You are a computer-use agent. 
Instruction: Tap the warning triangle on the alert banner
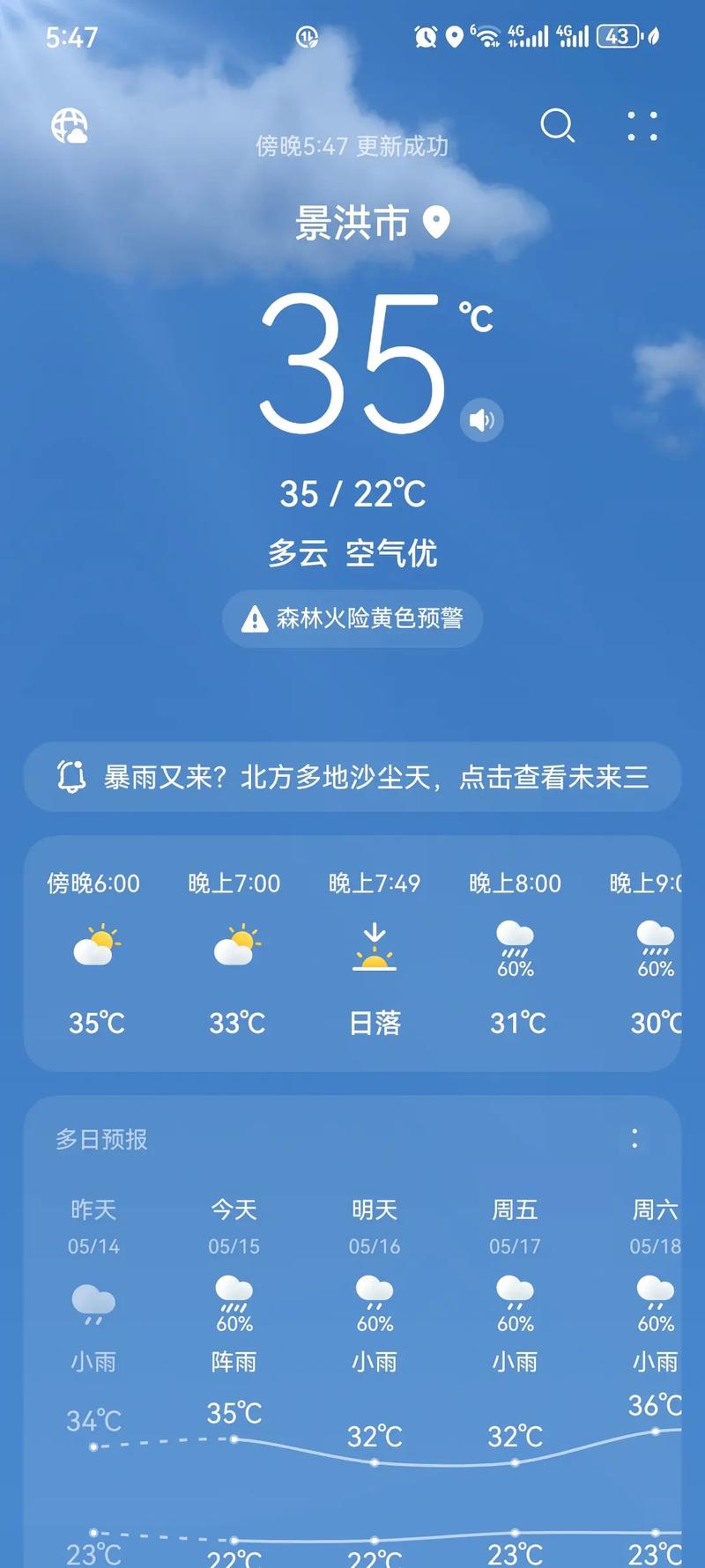click(x=255, y=619)
